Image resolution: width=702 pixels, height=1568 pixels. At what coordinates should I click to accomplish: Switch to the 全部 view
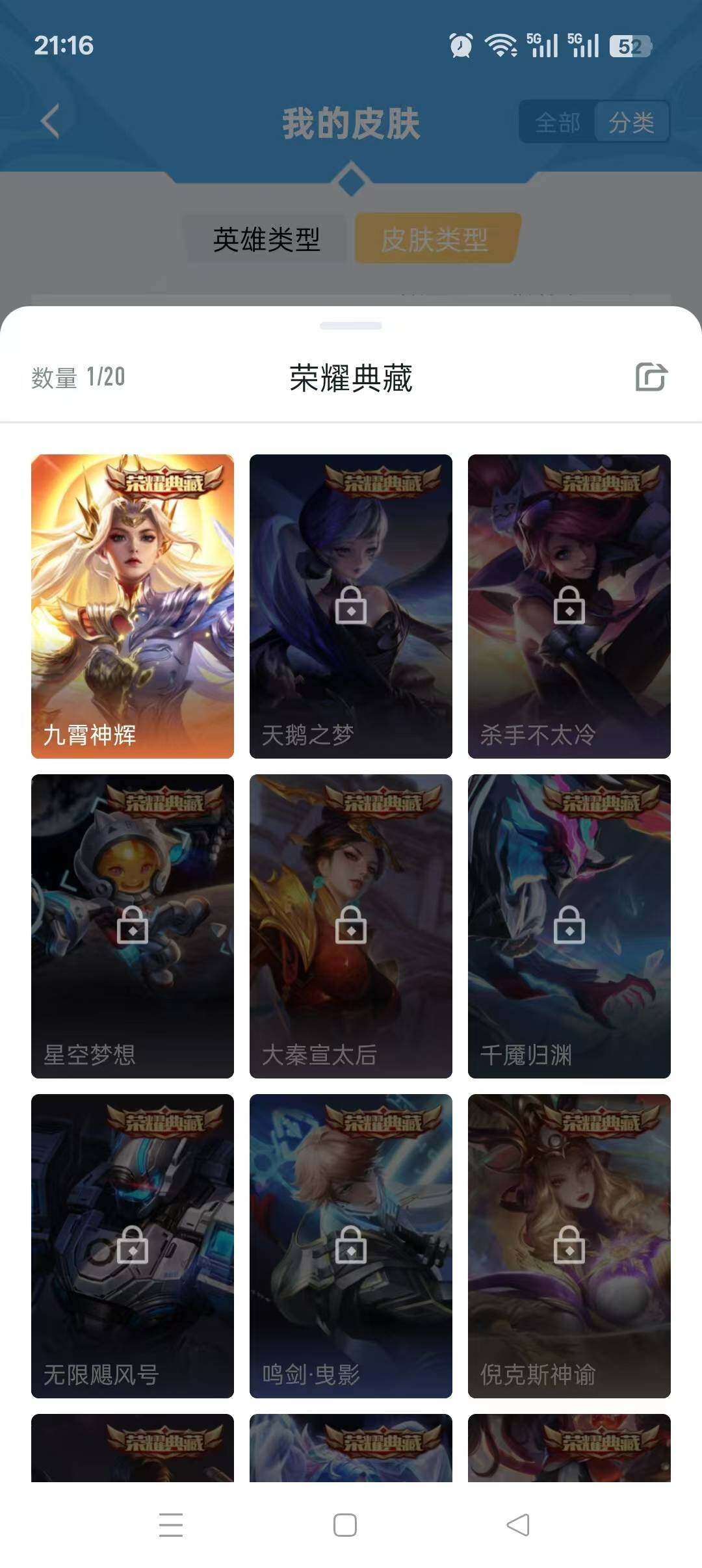coord(558,122)
